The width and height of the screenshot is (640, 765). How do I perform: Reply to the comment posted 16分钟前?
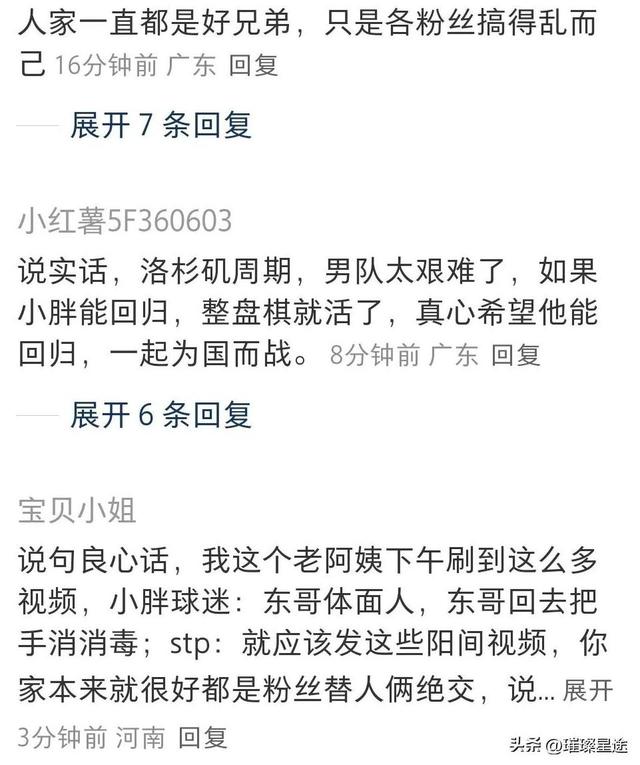coord(253,67)
